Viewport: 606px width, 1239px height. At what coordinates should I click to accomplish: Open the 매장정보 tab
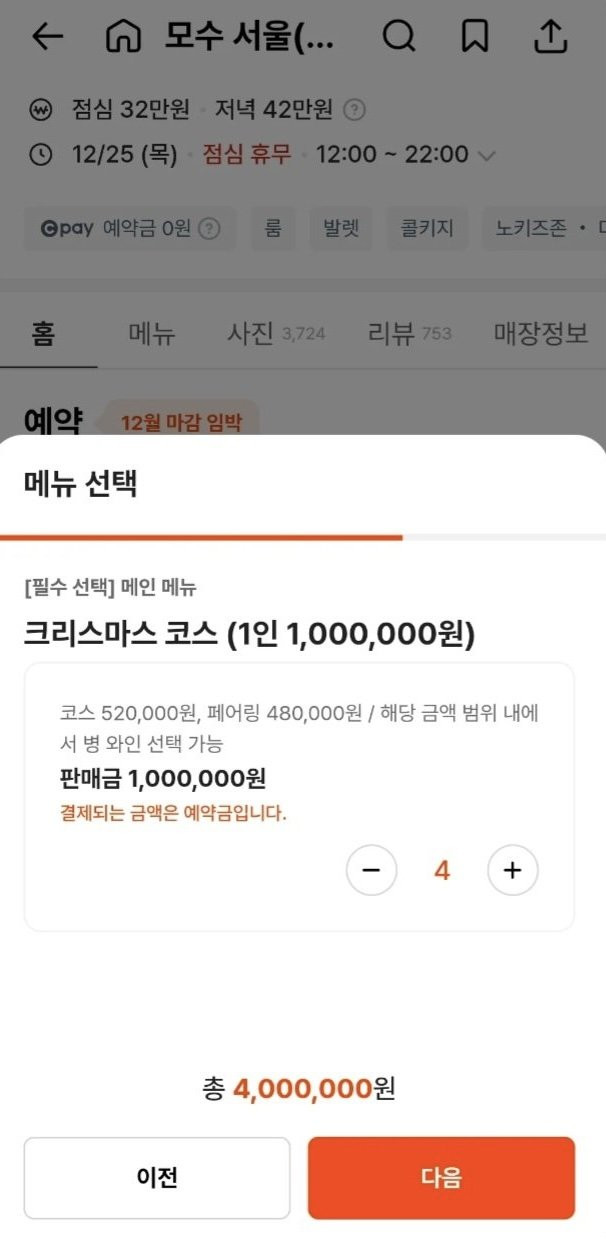(541, 334)
